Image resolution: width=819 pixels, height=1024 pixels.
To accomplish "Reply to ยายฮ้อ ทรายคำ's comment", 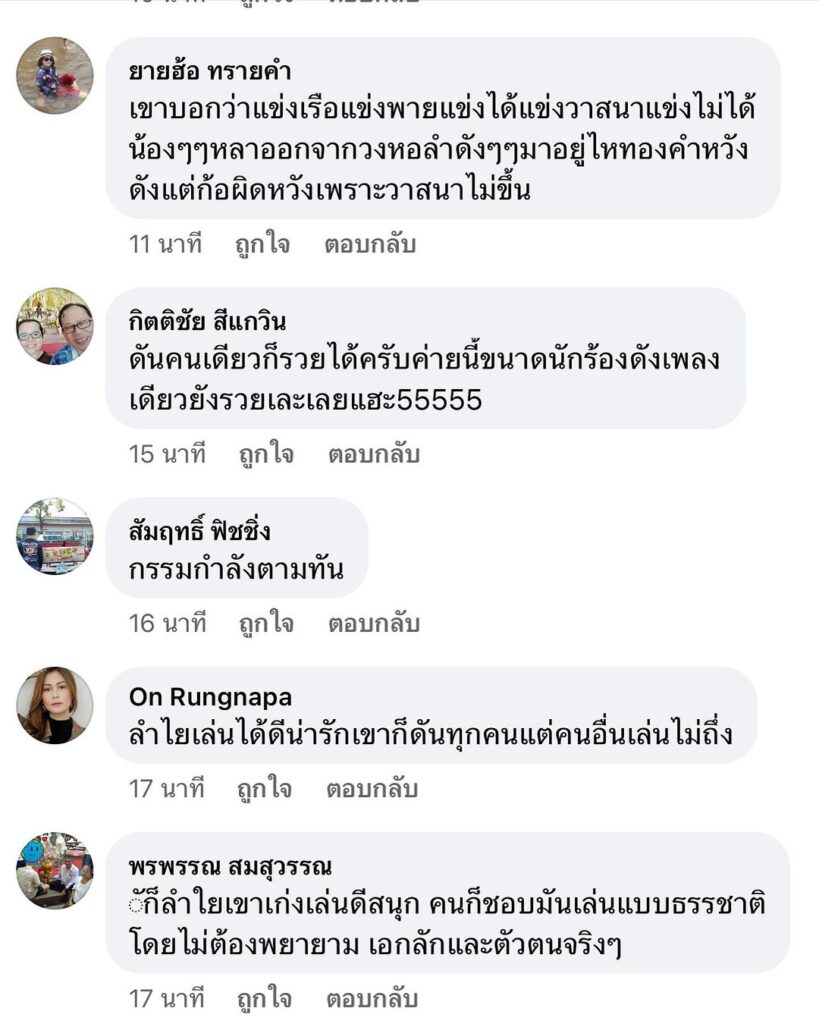I will 369,244.
